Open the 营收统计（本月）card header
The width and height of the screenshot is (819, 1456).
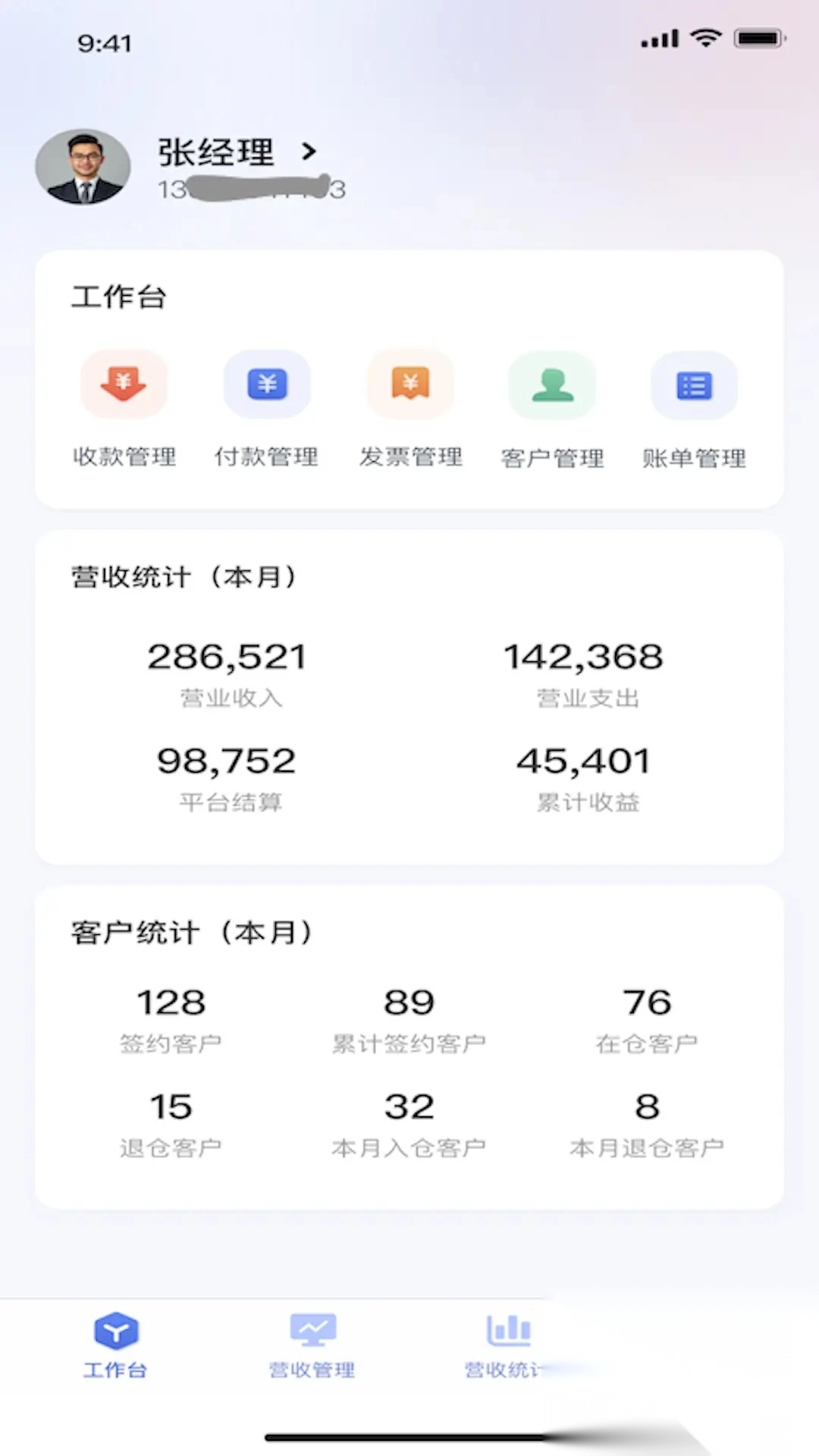tap(184, 576)
